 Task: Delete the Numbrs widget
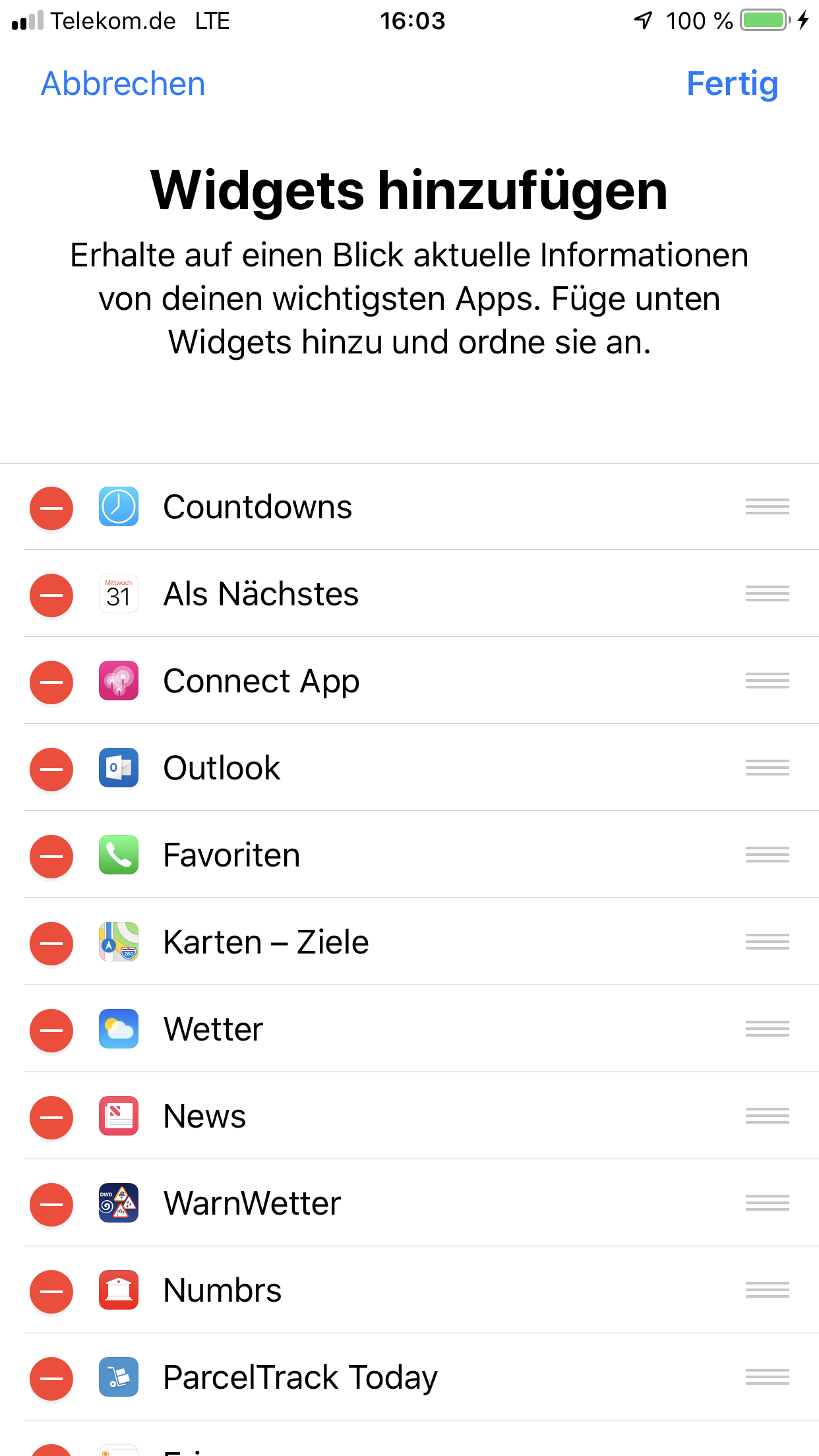(51, 1292)
